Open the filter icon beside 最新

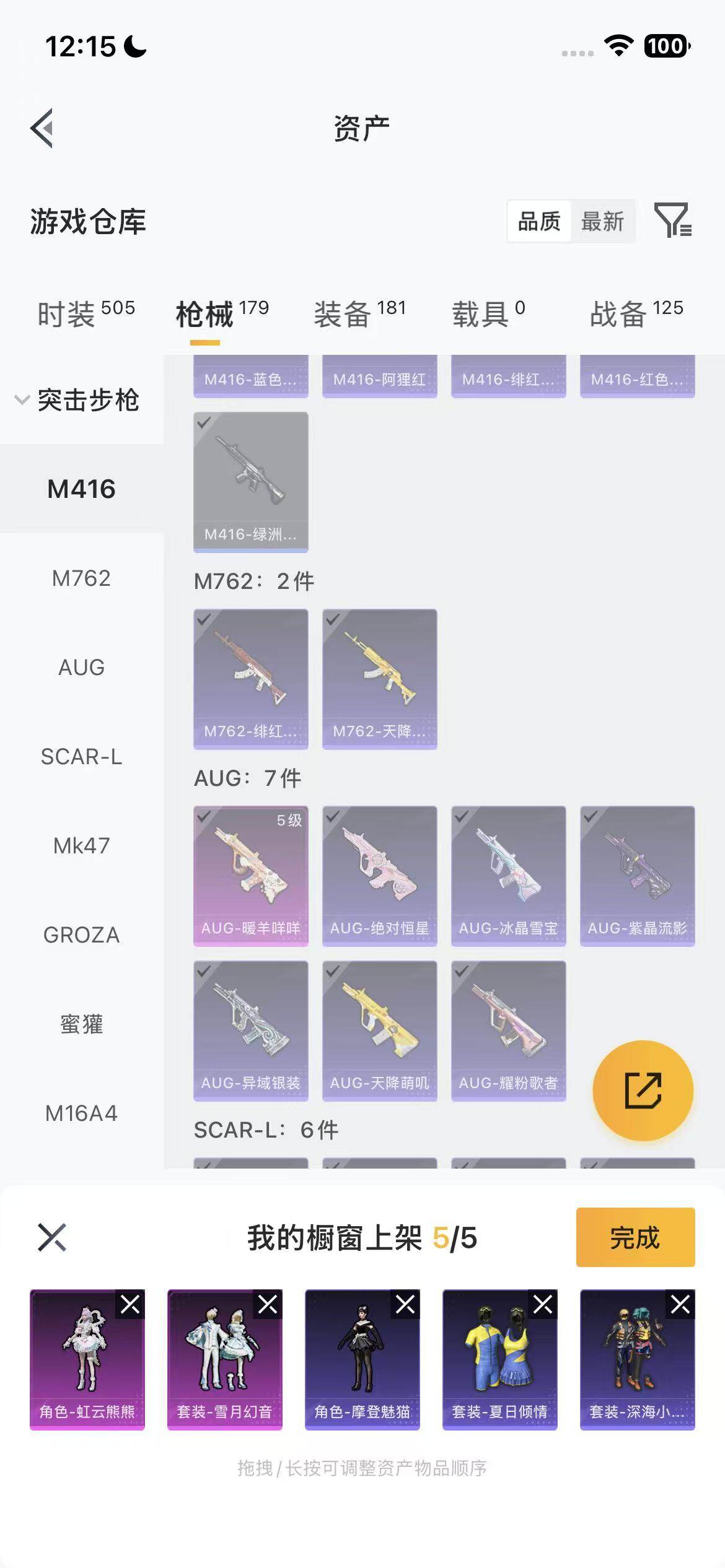672,220
